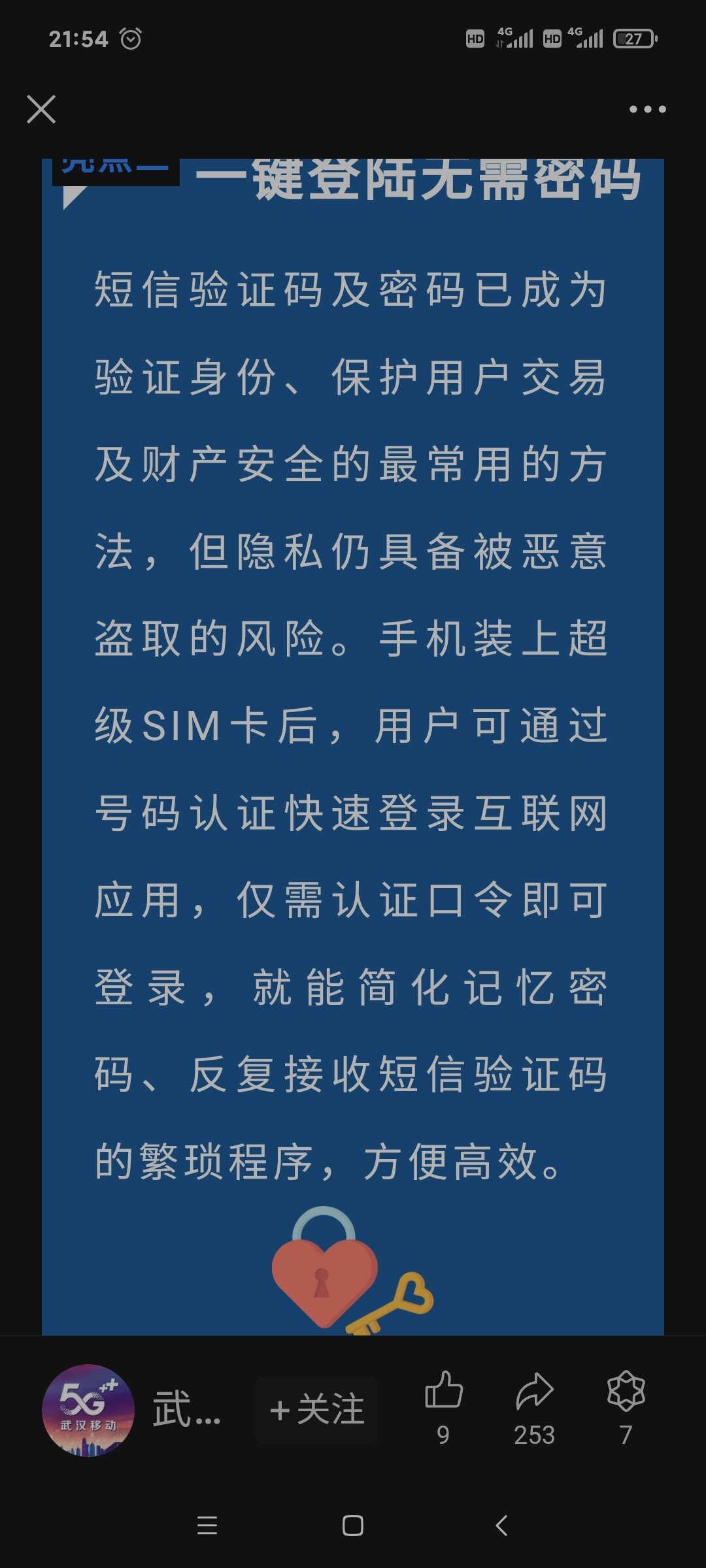Open the 武汉移动 account avatar
Screen dimensions: 706x1568
[x=88, y=1410]
